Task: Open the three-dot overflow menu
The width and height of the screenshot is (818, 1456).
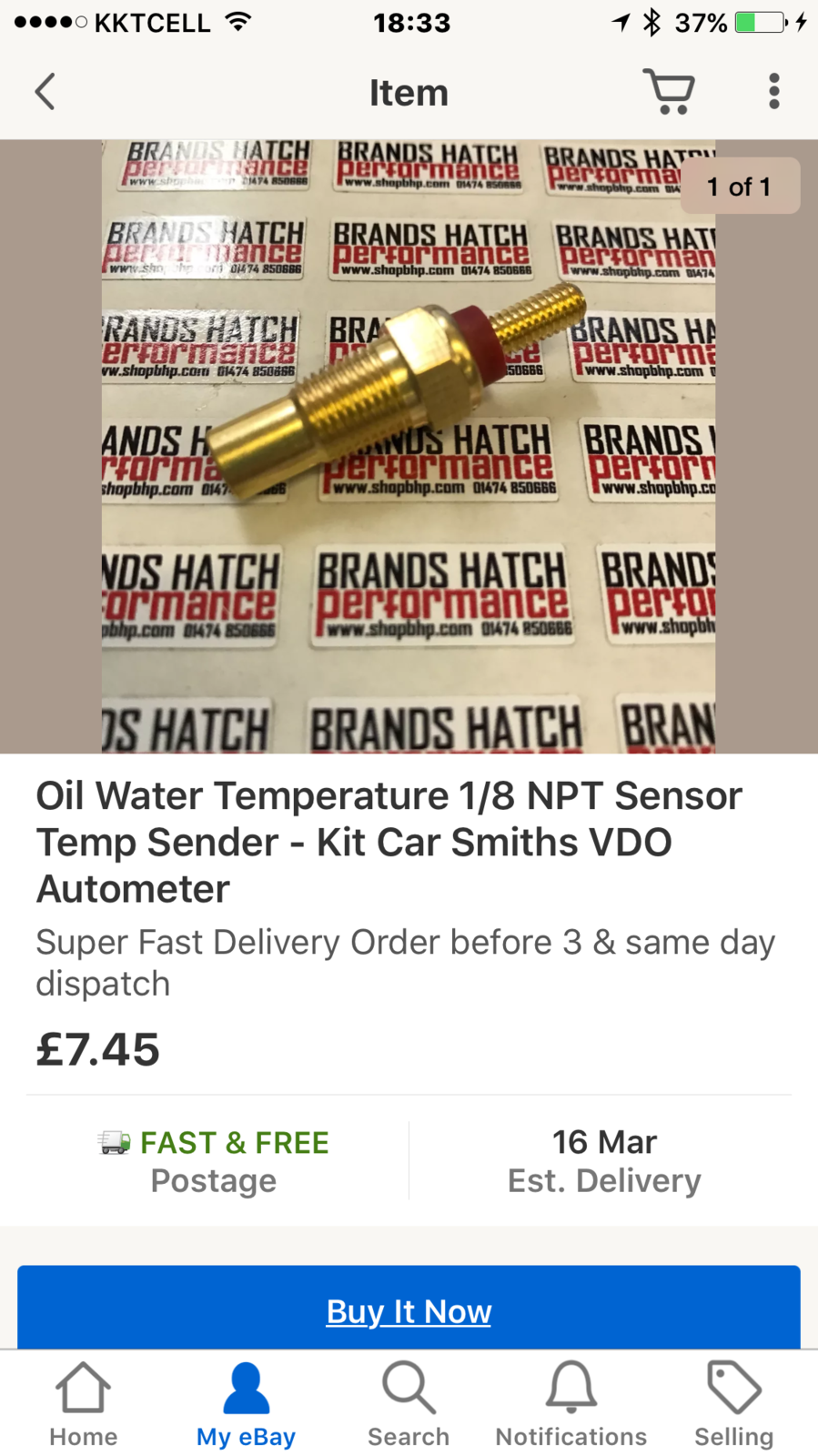Action: click(773, 92)
